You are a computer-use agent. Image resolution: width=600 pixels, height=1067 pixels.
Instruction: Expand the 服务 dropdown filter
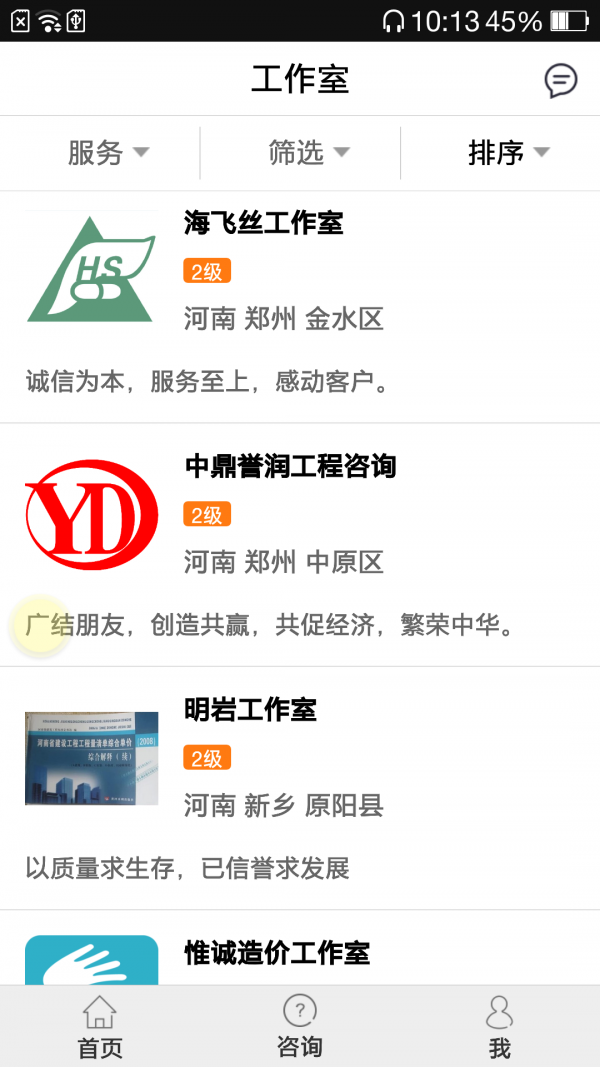[108, 153]
